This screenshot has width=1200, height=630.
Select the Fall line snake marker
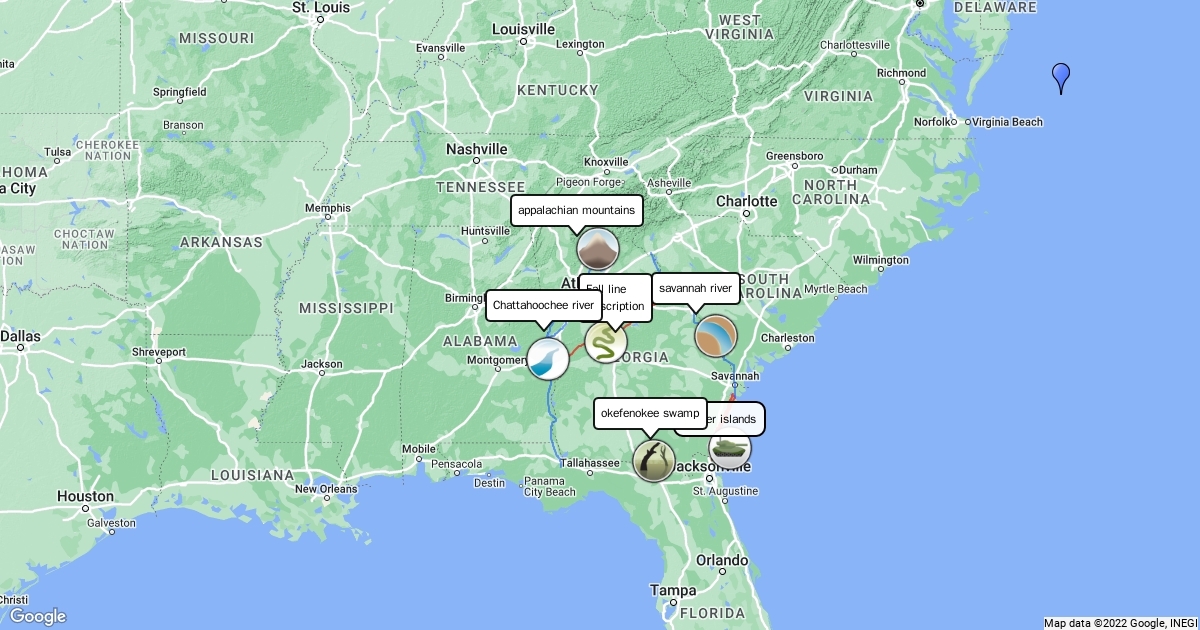click(x=606, y=342)
